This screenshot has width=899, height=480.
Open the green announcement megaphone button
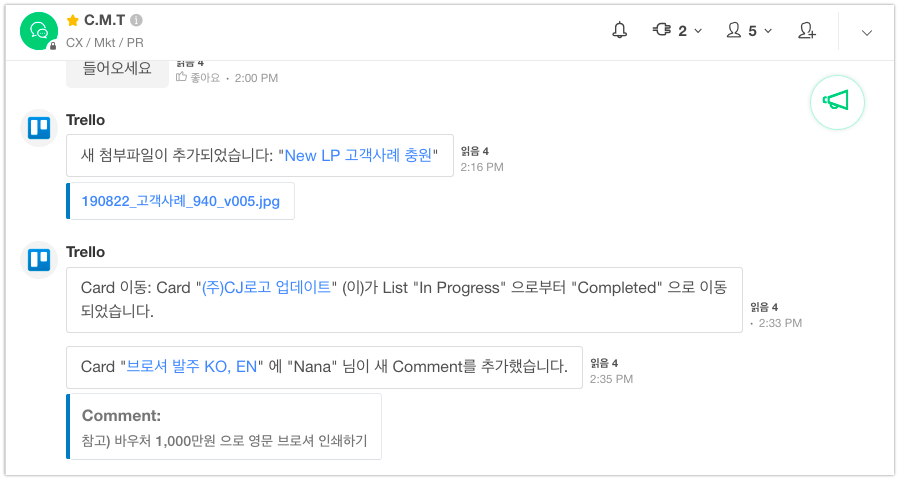(x=836, y=101)
